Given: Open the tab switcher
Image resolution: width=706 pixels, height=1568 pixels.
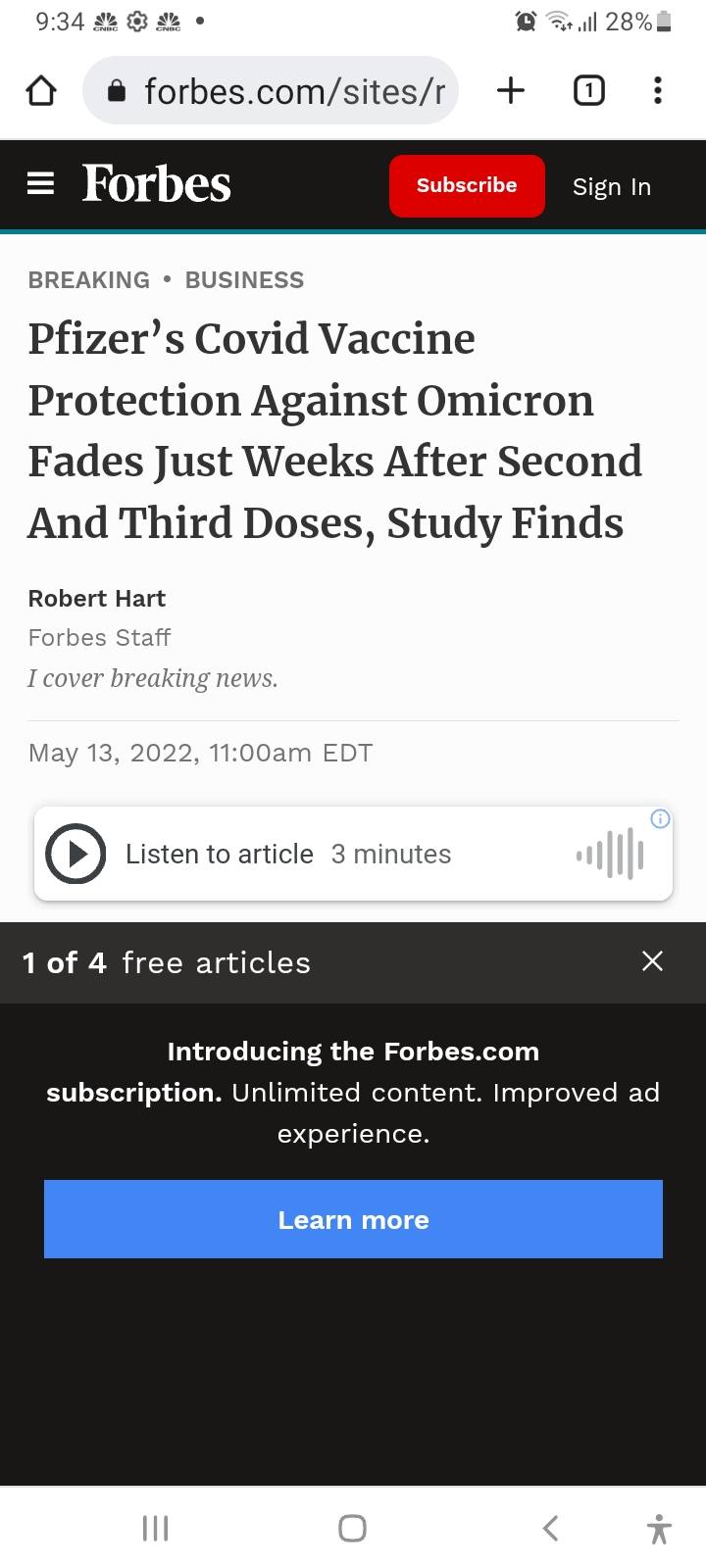Looking at the screenshot, I should click(x=588, y=91).
